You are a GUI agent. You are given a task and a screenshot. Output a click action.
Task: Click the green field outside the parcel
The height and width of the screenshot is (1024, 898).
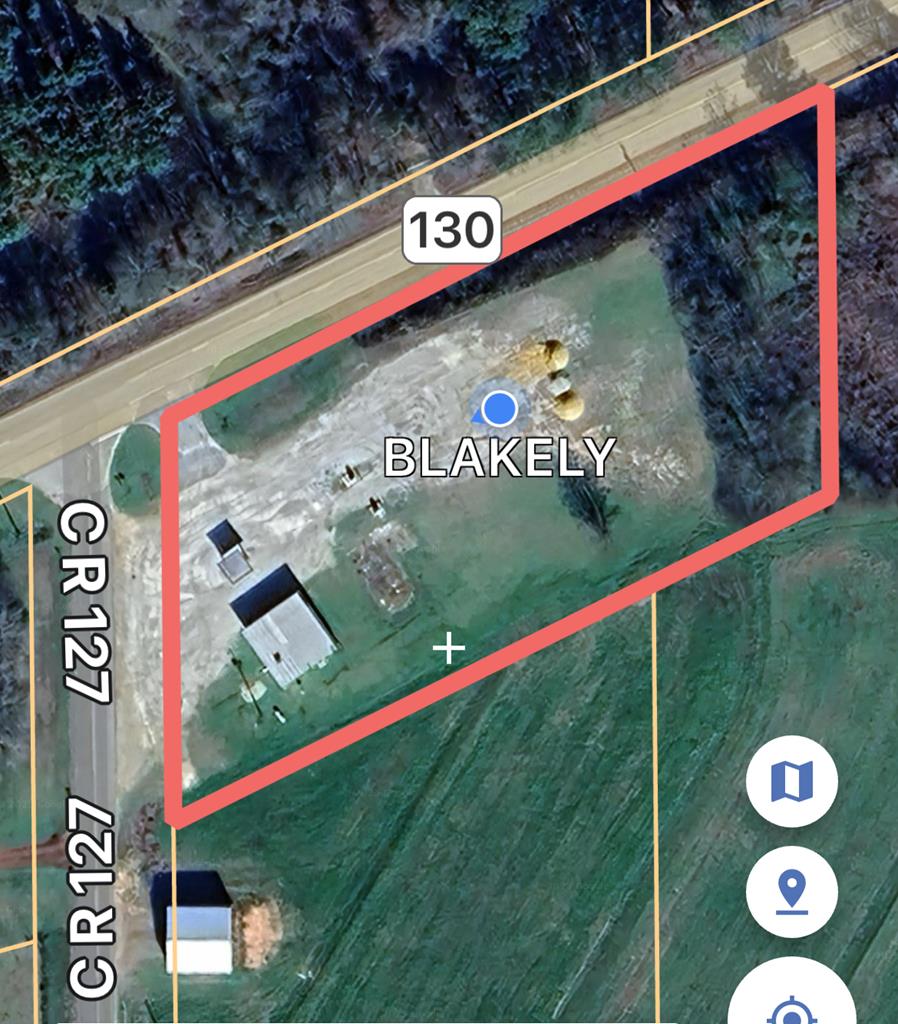(700, 700)
